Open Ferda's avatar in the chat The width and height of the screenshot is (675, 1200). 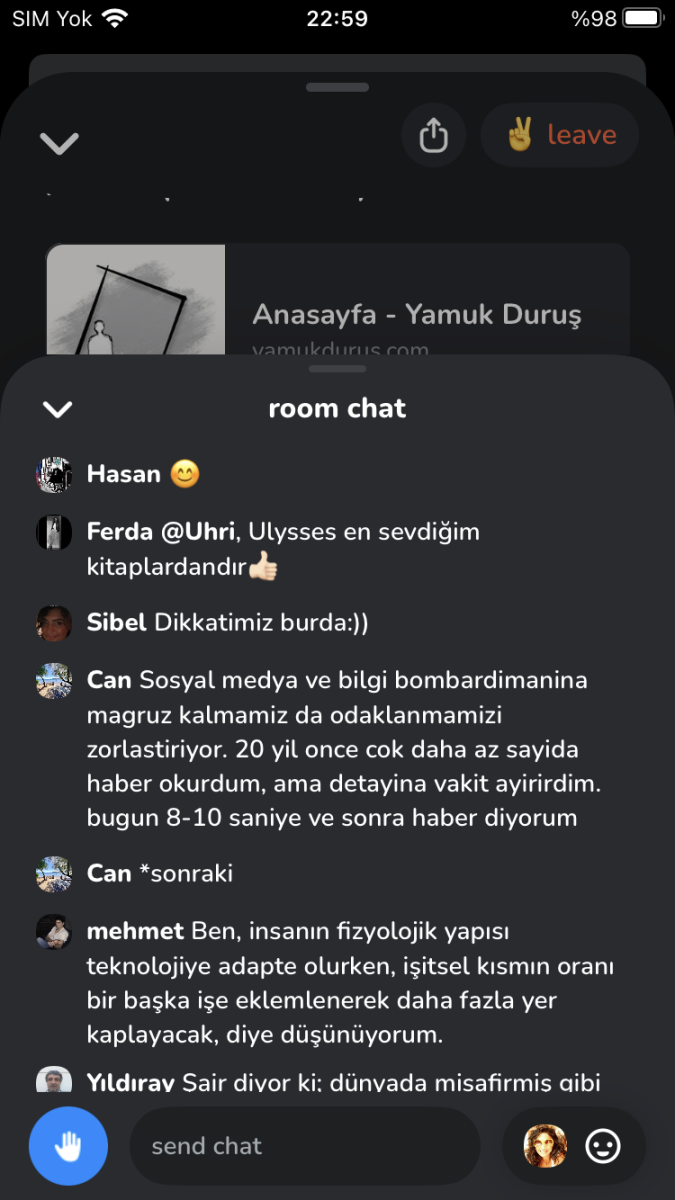coord(54,533)
